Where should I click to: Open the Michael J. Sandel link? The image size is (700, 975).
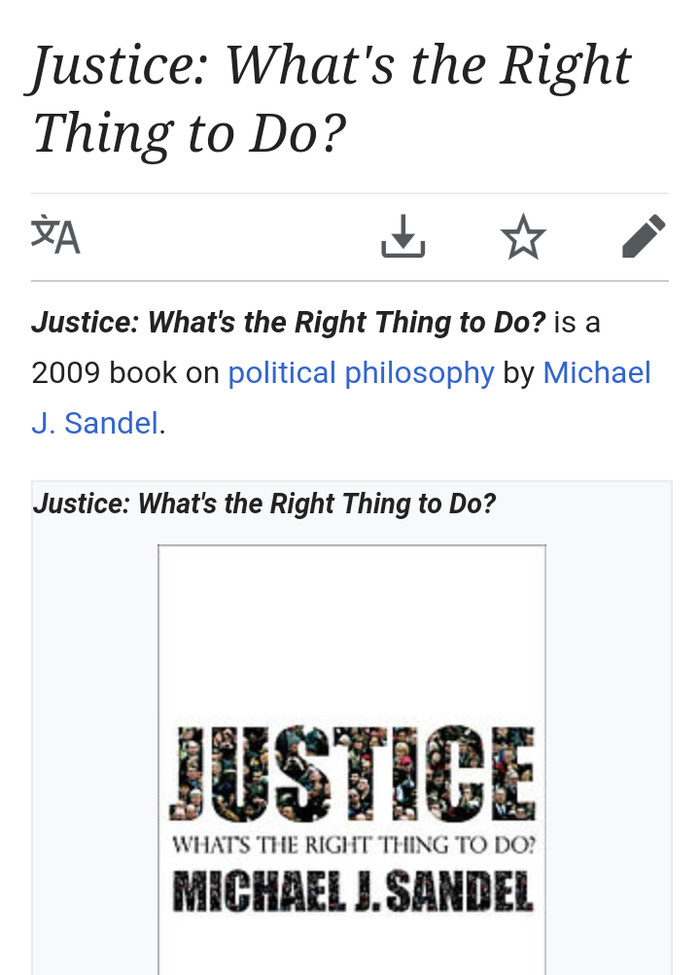tap(596, 373)
